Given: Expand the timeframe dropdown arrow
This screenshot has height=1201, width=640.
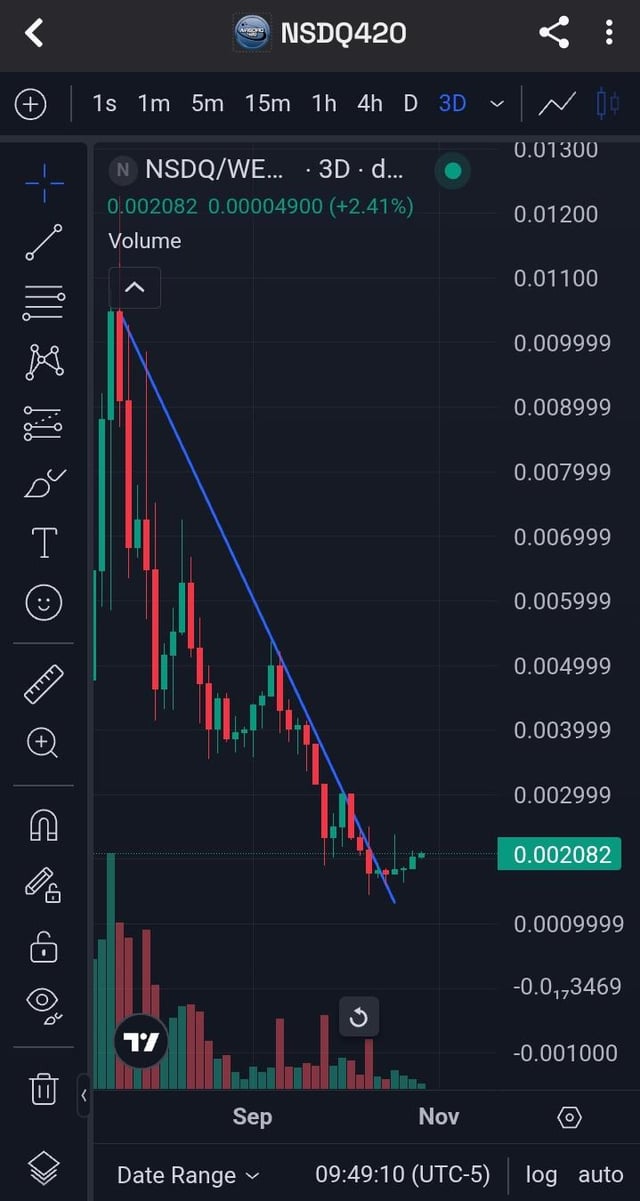Looking at the screenshot, I should click(497, 103).
